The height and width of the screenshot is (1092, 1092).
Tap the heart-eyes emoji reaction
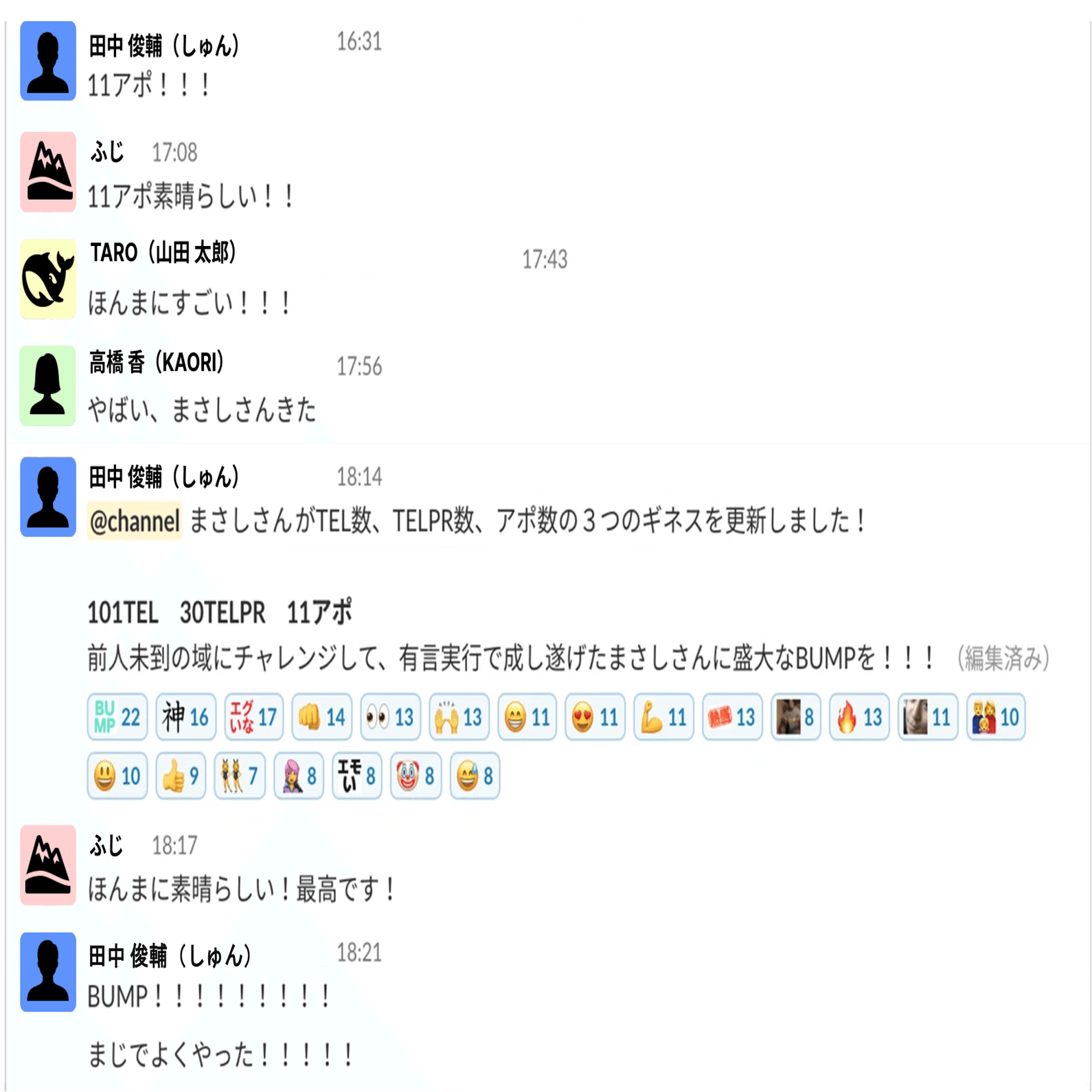pos(595,717)
